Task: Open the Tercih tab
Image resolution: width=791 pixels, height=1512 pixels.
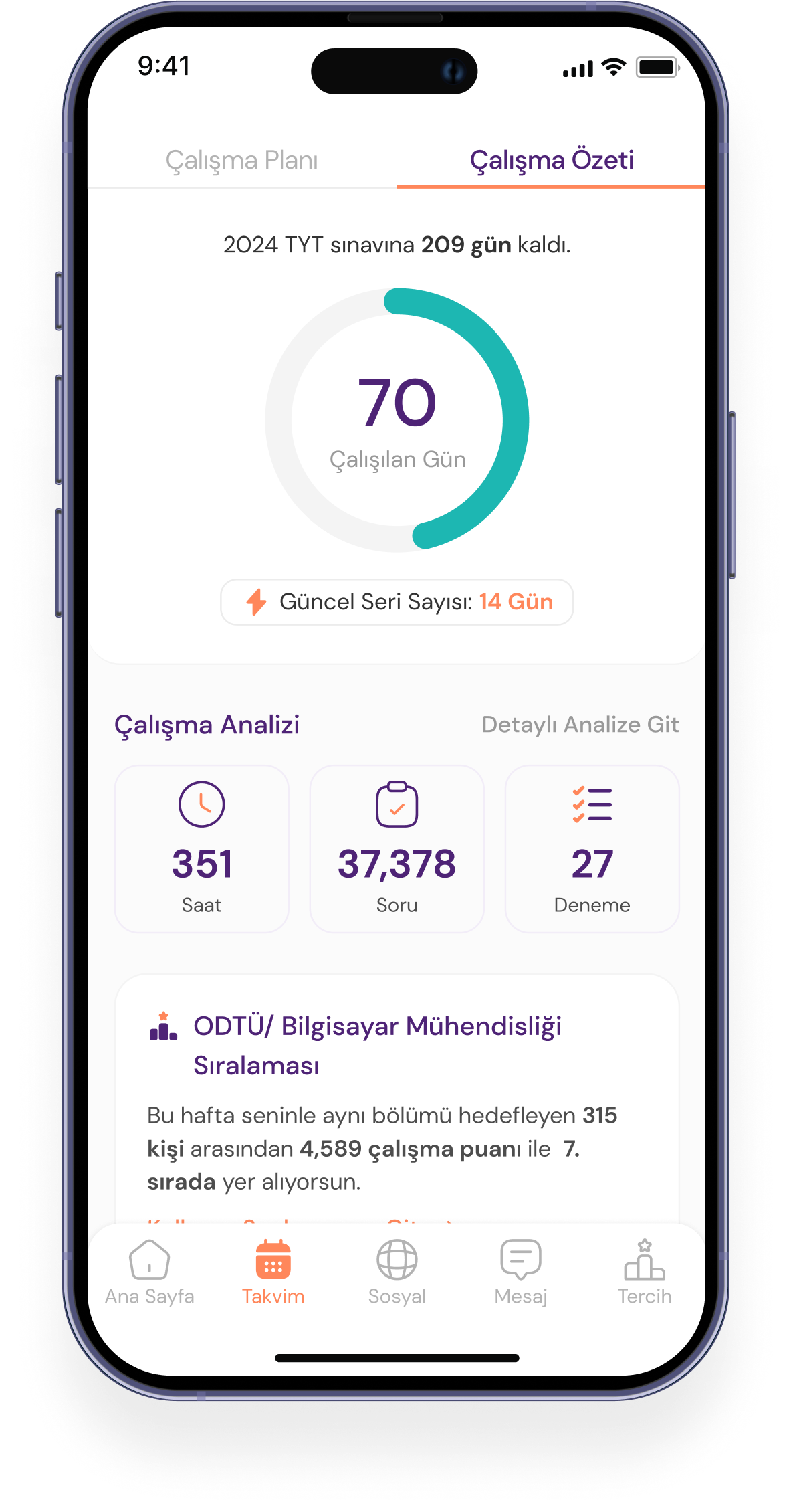Action: click(645, 1272)
